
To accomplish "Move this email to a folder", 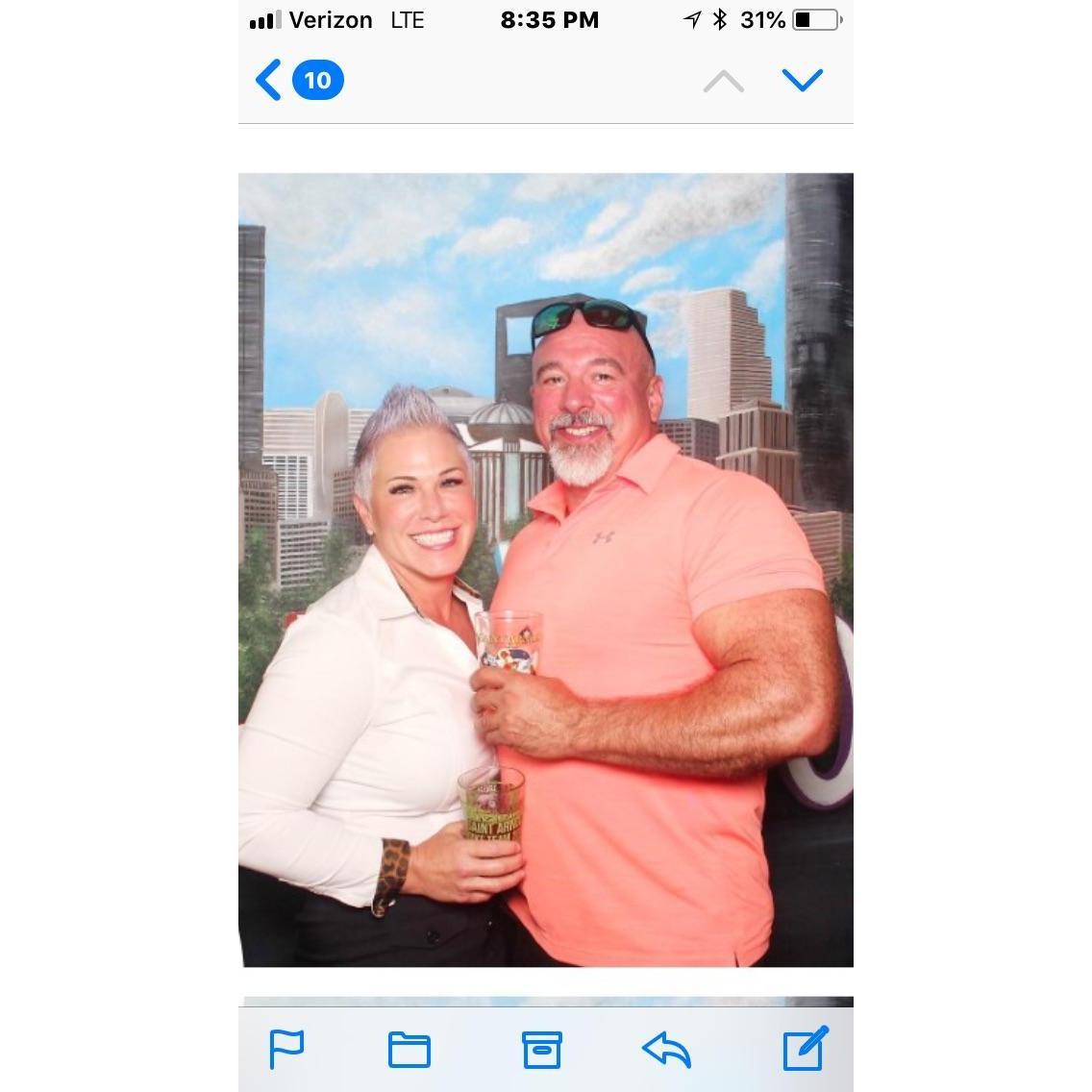I will point(409,1049).
